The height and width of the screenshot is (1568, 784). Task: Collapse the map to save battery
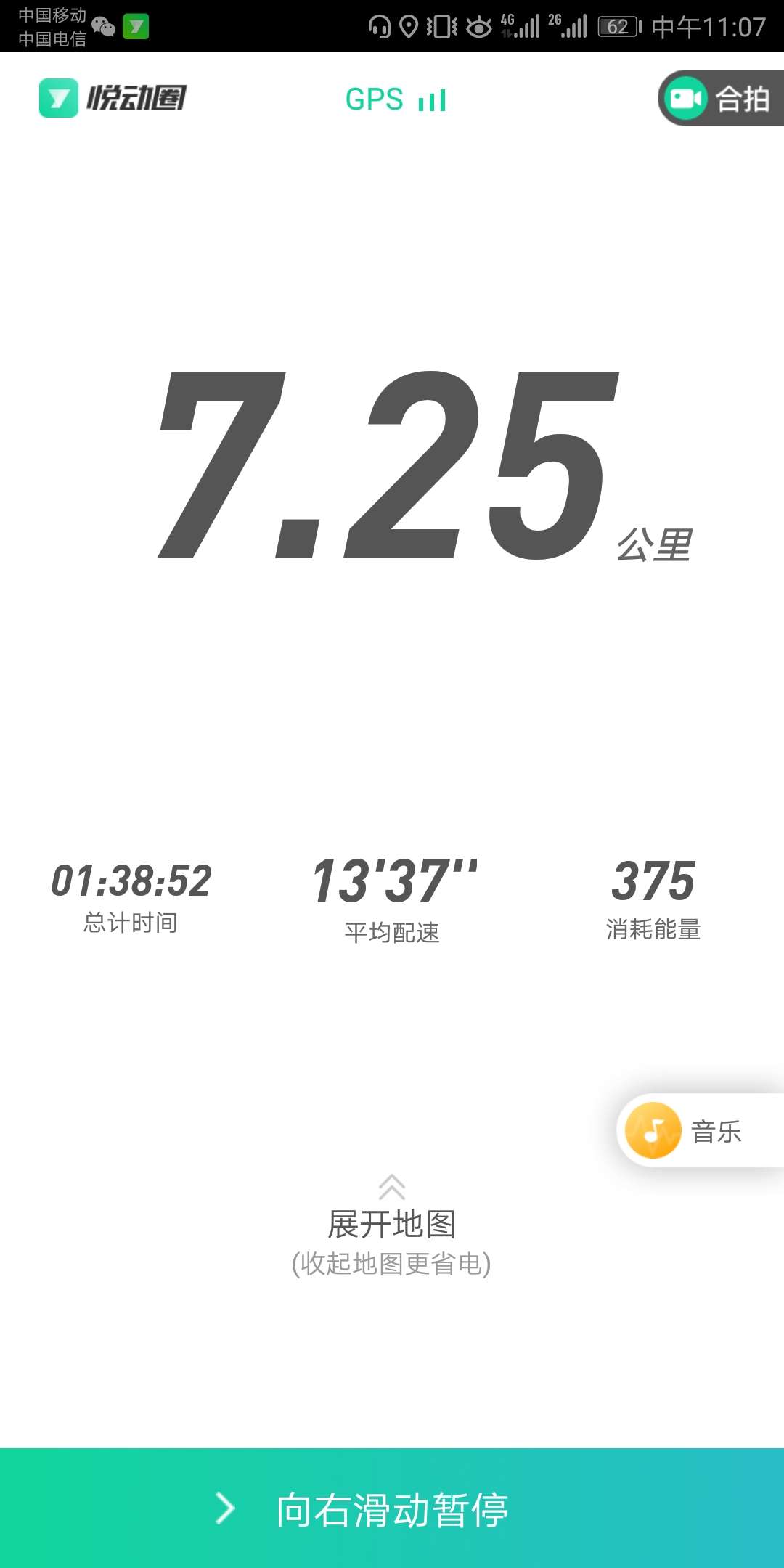coord(392,1263)
